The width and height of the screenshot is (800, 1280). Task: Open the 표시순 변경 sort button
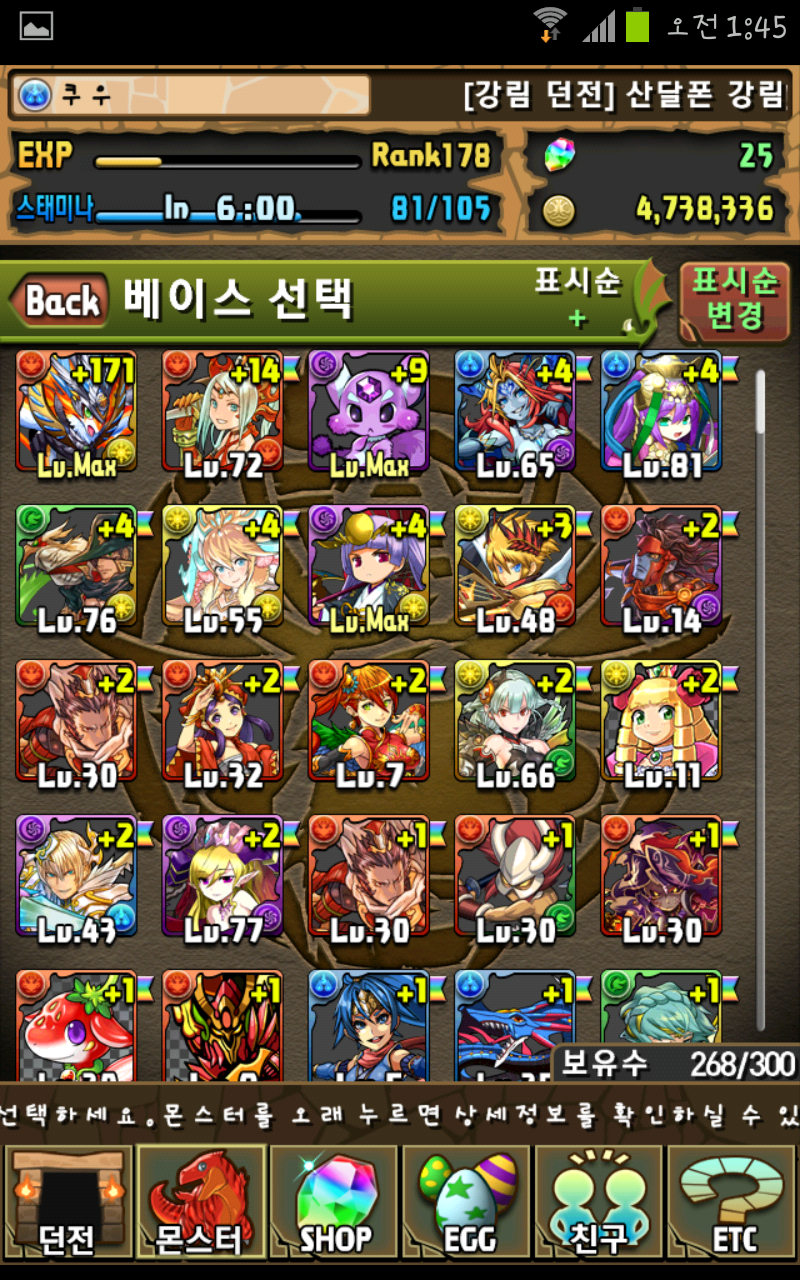(x=735, y=300)
